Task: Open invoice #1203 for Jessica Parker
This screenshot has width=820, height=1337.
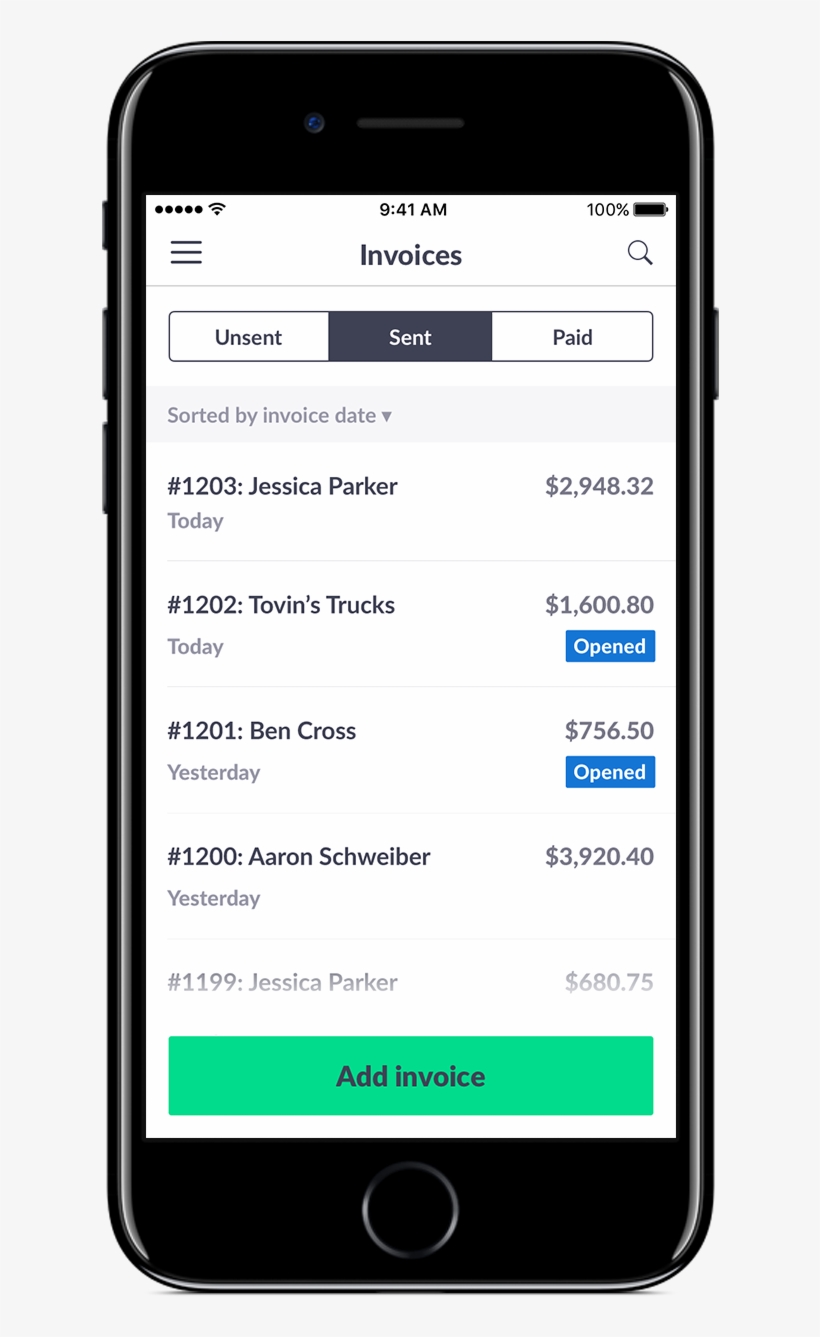Action: pos(410,502)
